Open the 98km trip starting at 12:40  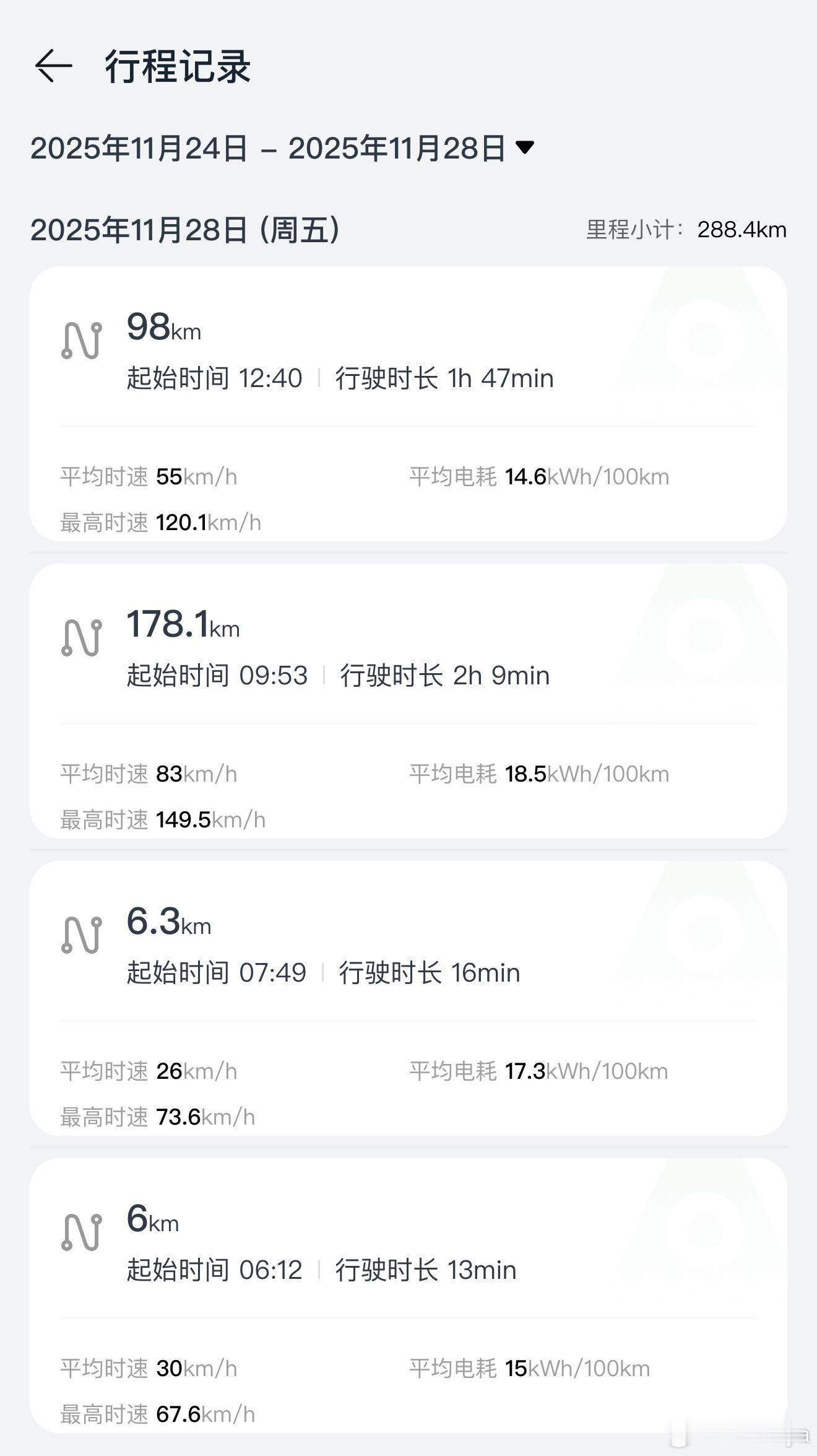pos(408,404)
